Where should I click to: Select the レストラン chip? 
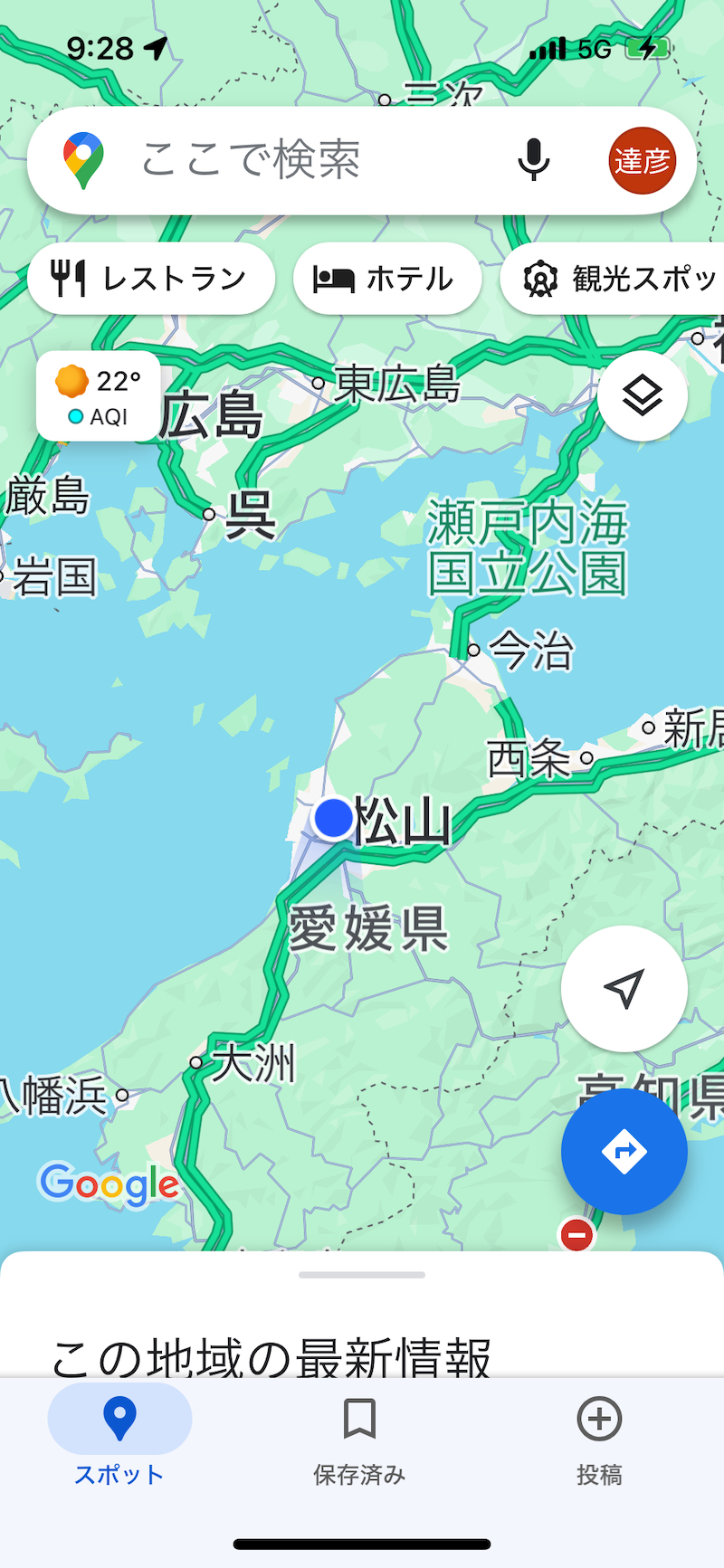point(151,279)
